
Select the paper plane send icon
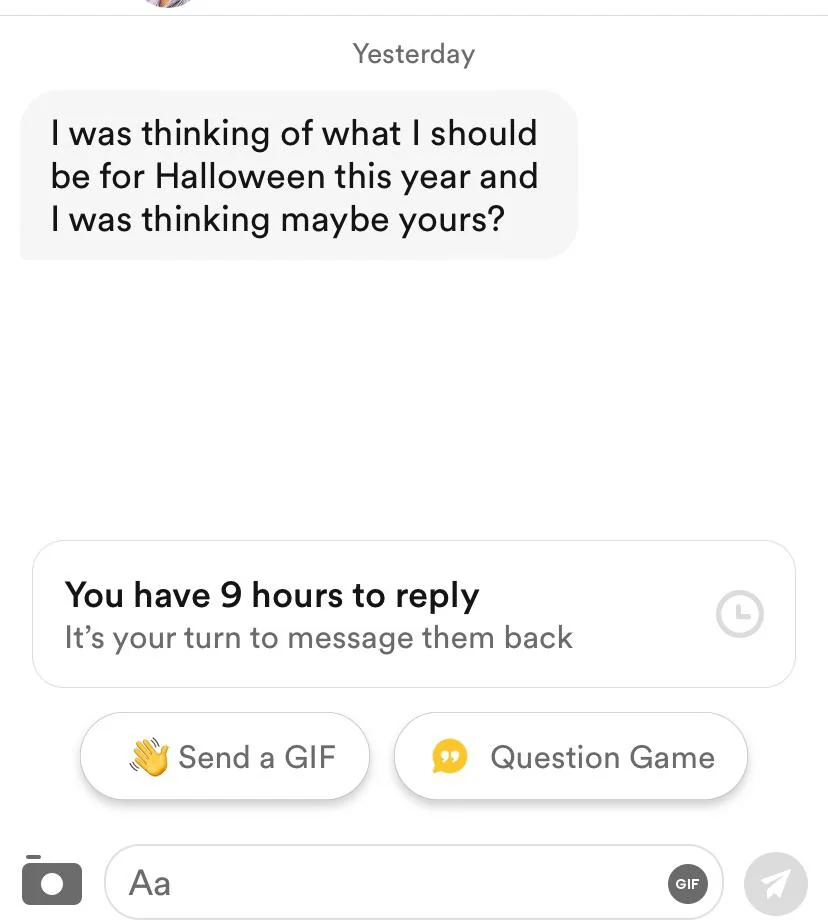776,883
